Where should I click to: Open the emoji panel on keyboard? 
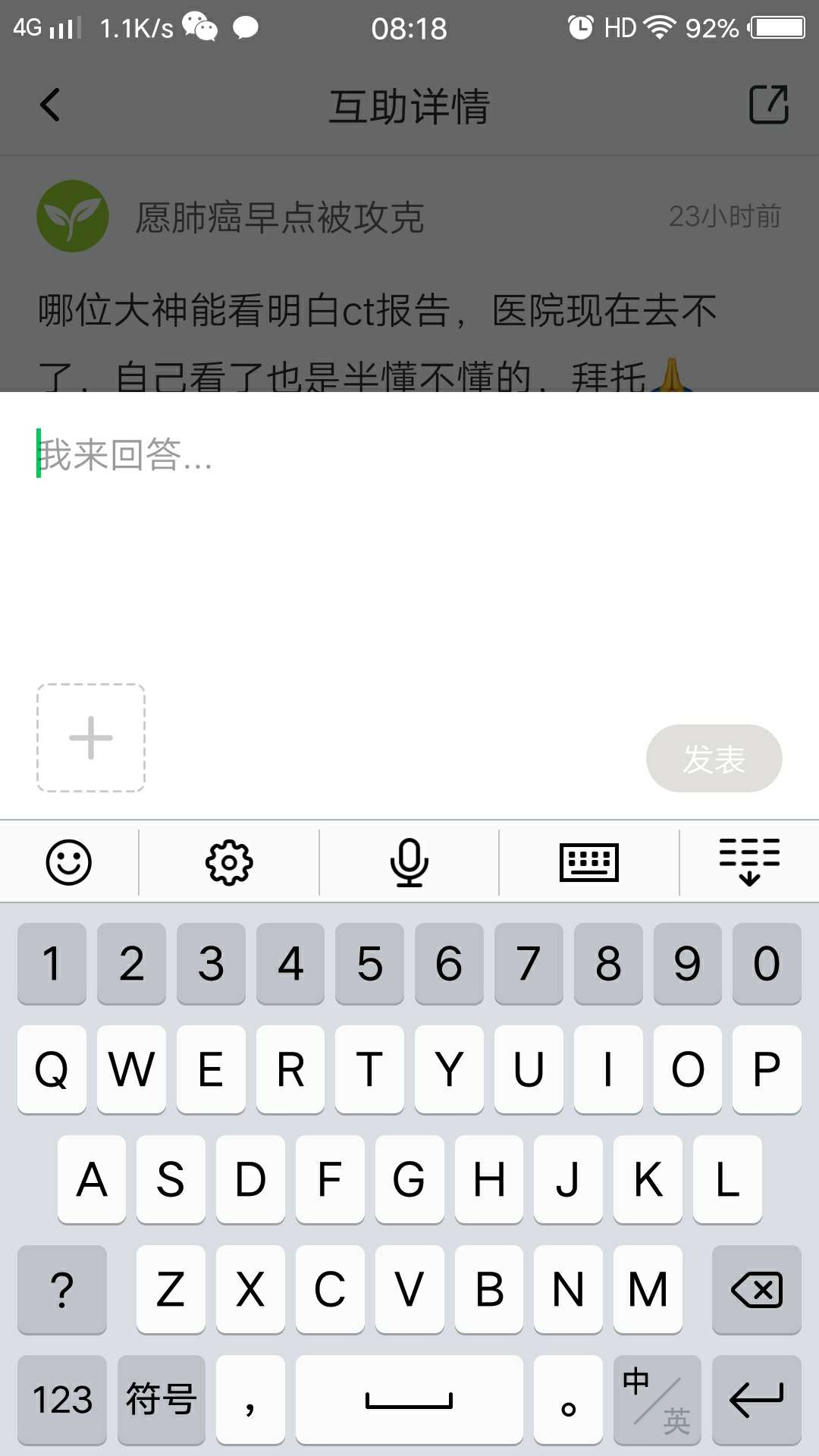point(69,862)
